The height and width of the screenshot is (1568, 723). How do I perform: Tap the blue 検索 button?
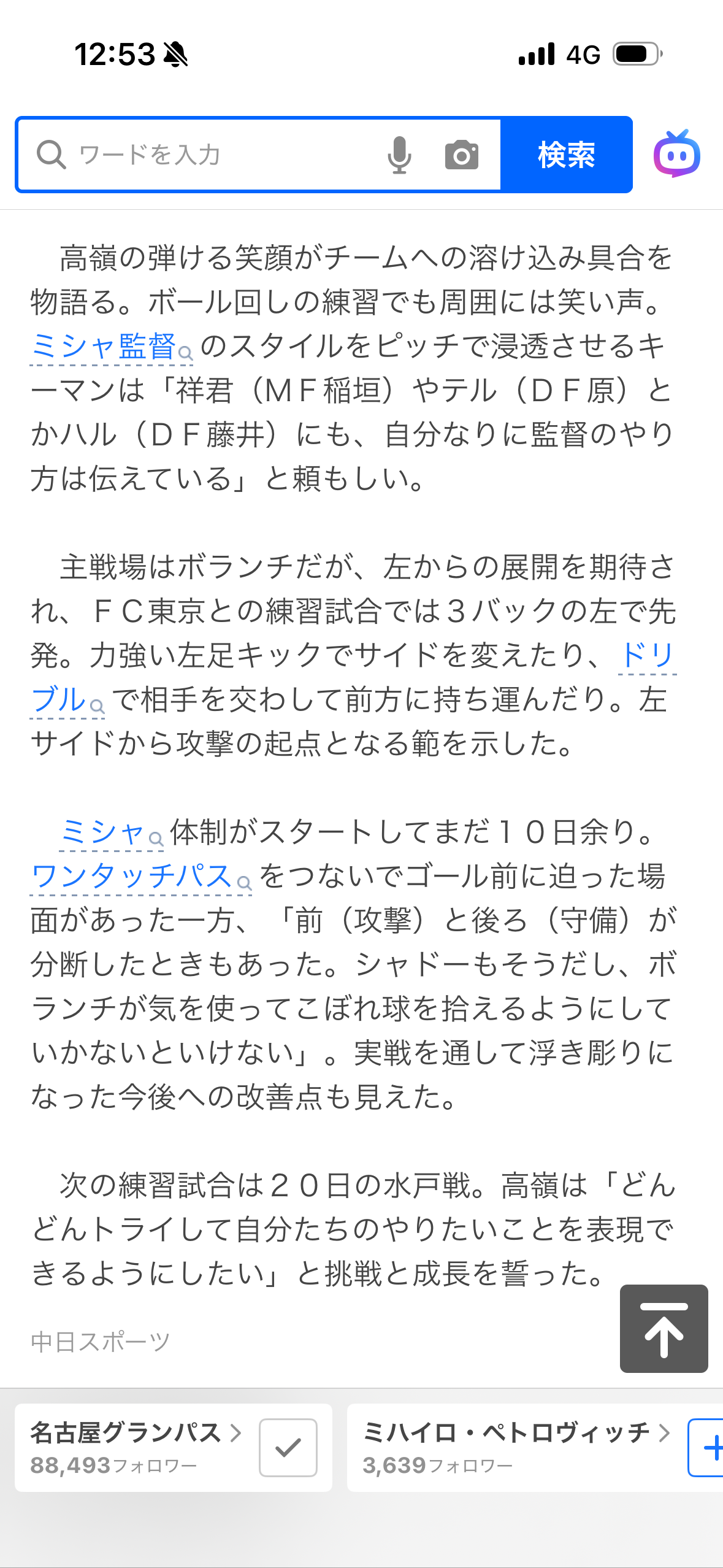tap(566, 155)
